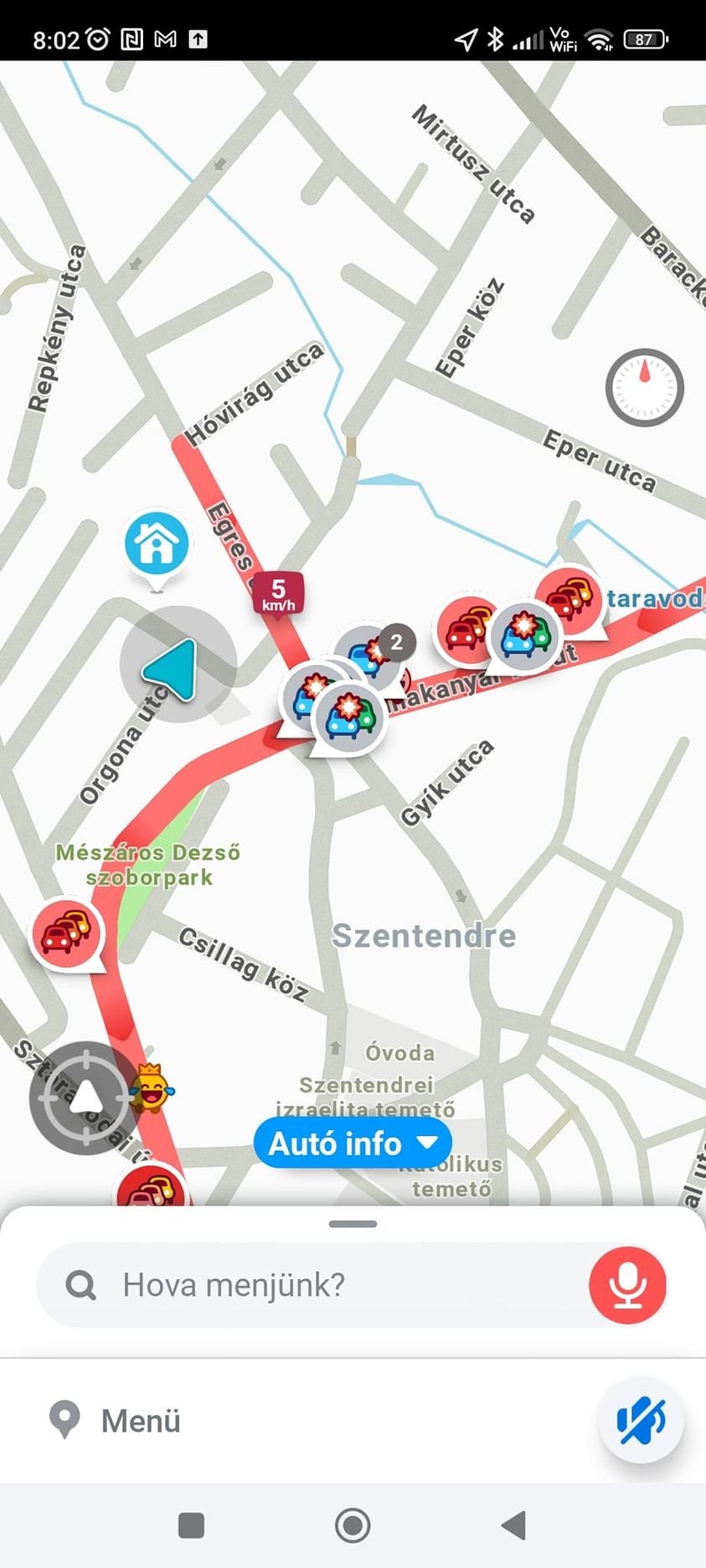Start voice search with the red microphone
Viewport: 706px width, 1568px height.
tap(627, 1285)
